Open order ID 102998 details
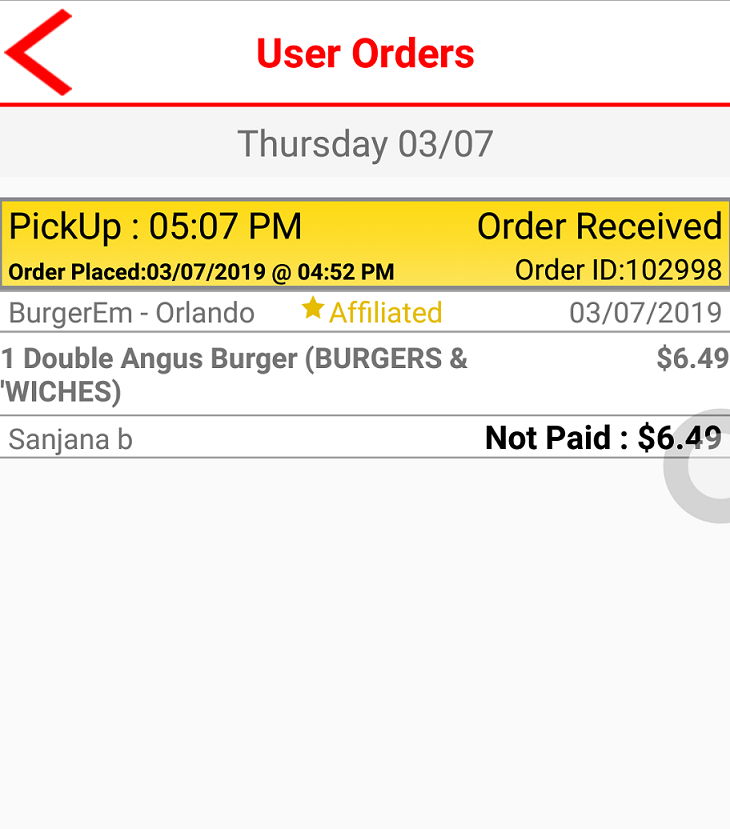Screen dimensions: 730x829 pyautogui.click(x=365, y=244)
